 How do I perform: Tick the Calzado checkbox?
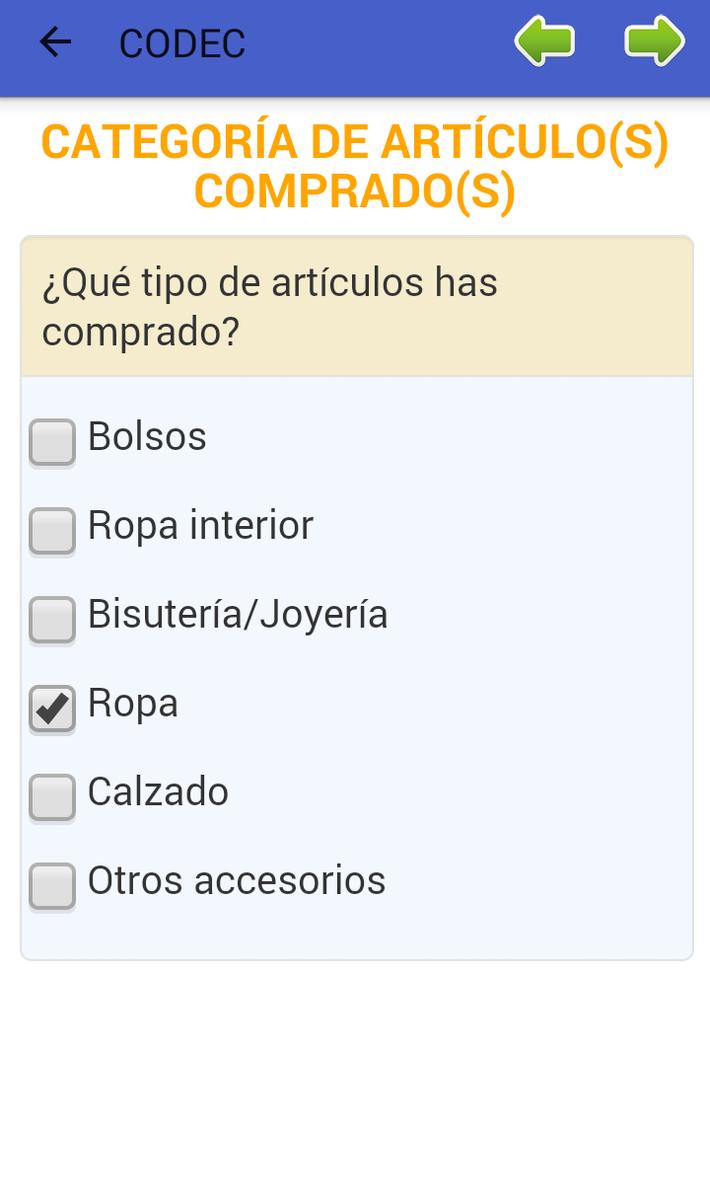(x=52, y=797)
